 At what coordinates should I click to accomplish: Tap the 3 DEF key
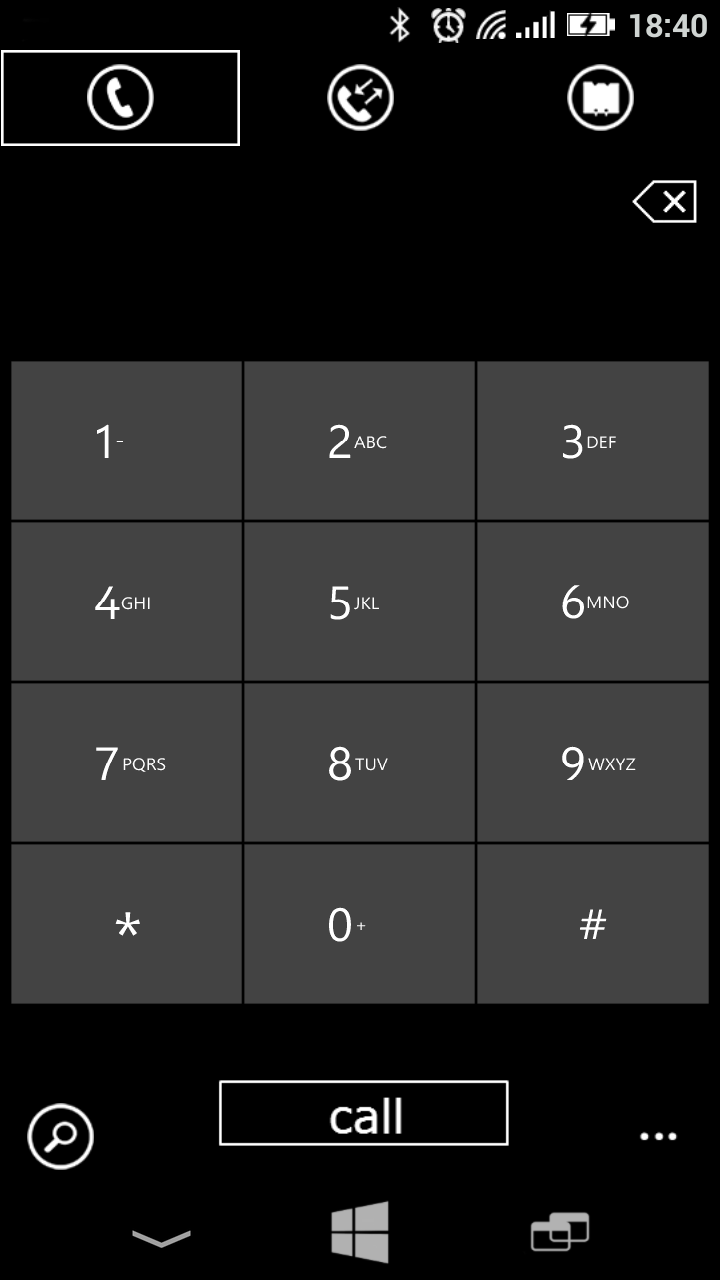tap(592, 441)
